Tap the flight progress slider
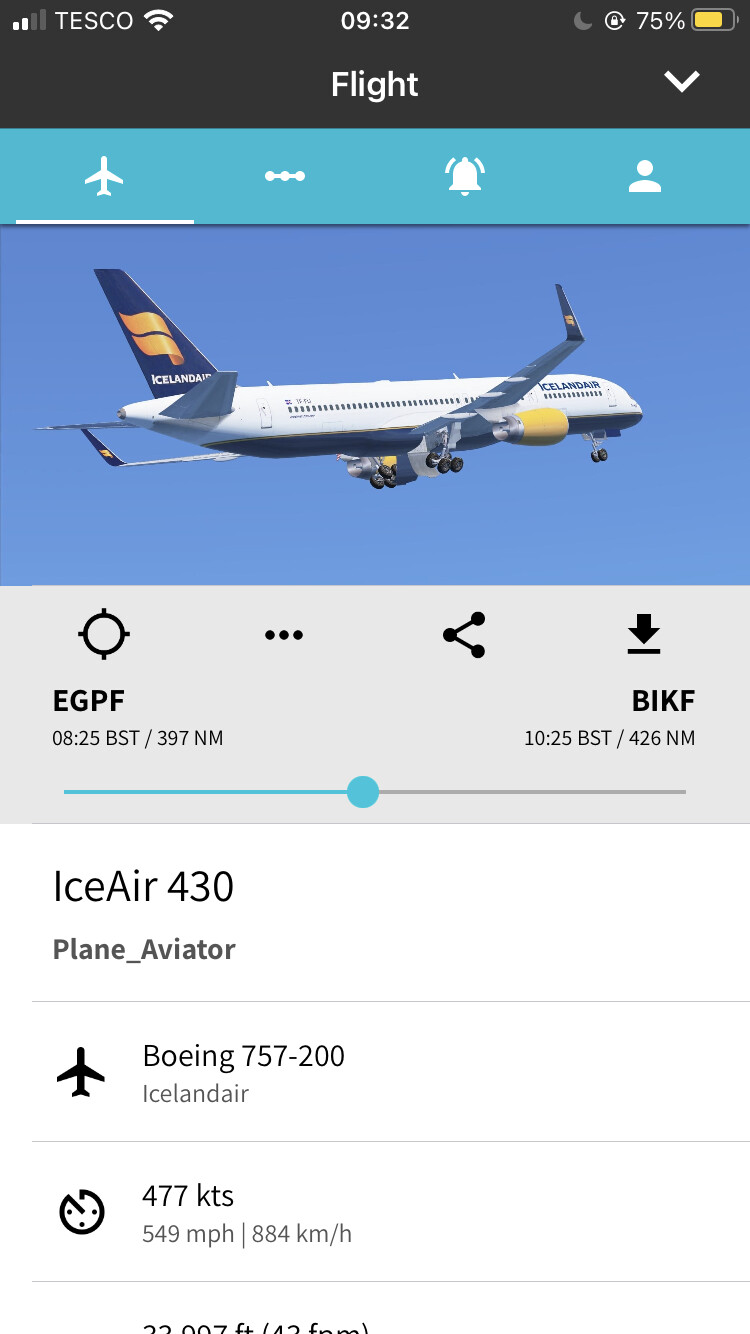The width and height of the screenshot is (750, 1334). [x=363, y=792]
